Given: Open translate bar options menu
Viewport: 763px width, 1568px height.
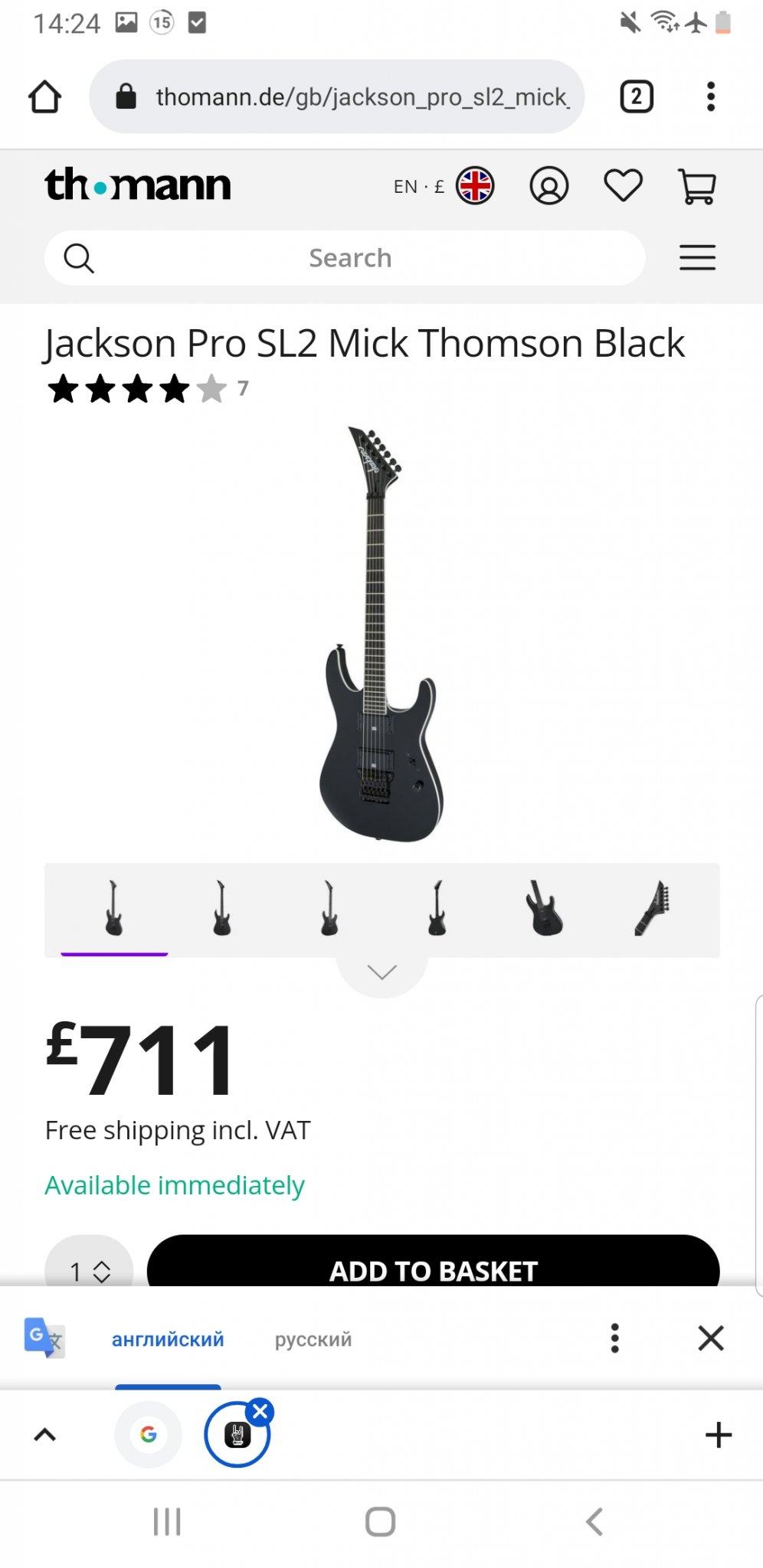Looking at the screenshot, I should (614, 1338).
